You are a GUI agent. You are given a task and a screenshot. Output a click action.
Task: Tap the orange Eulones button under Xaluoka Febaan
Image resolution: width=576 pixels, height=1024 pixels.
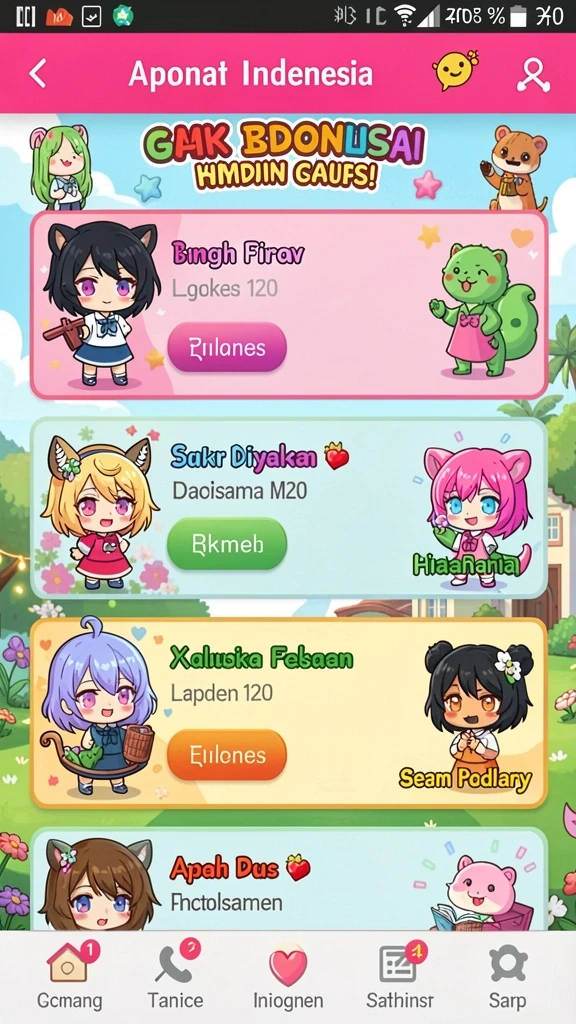[227, 755]
